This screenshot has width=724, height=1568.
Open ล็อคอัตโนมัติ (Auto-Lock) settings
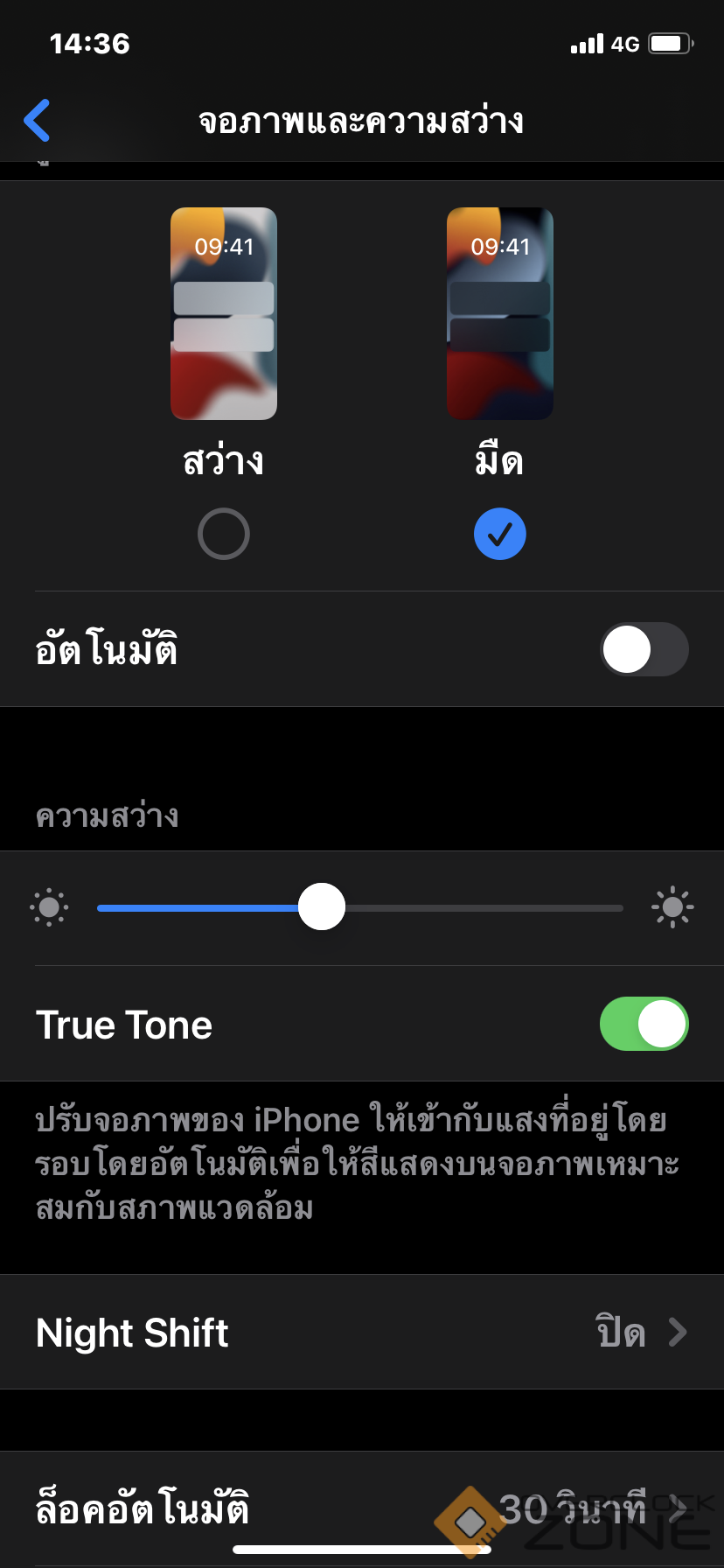362,1508
